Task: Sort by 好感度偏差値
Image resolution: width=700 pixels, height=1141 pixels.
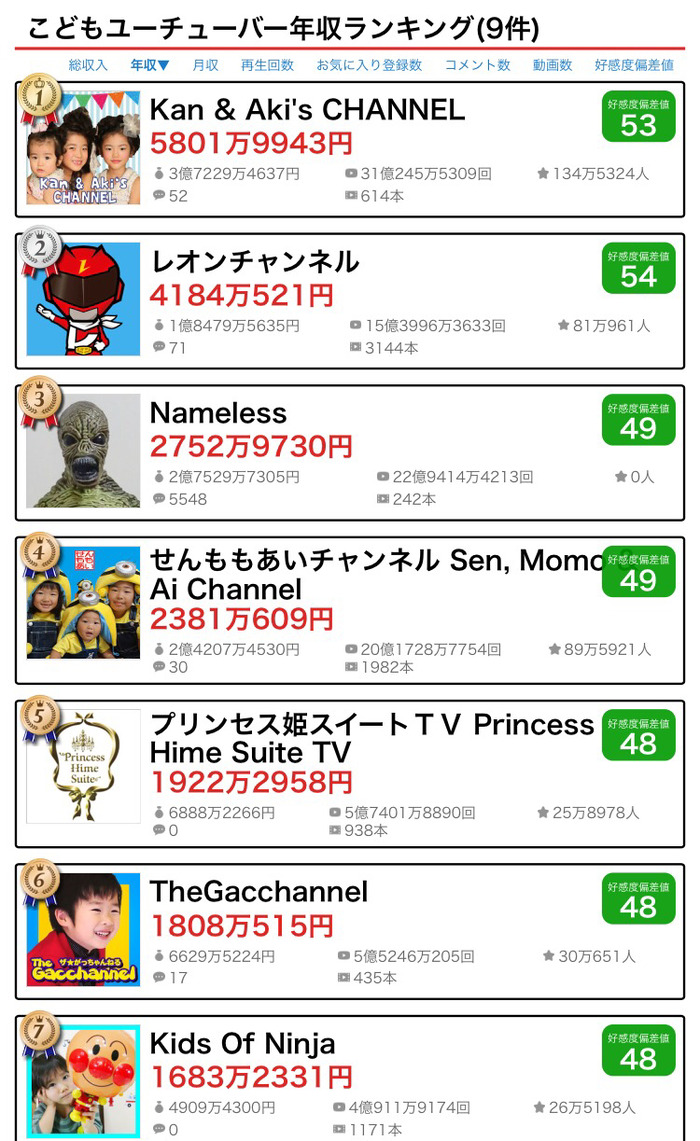Action: point(633,65)
